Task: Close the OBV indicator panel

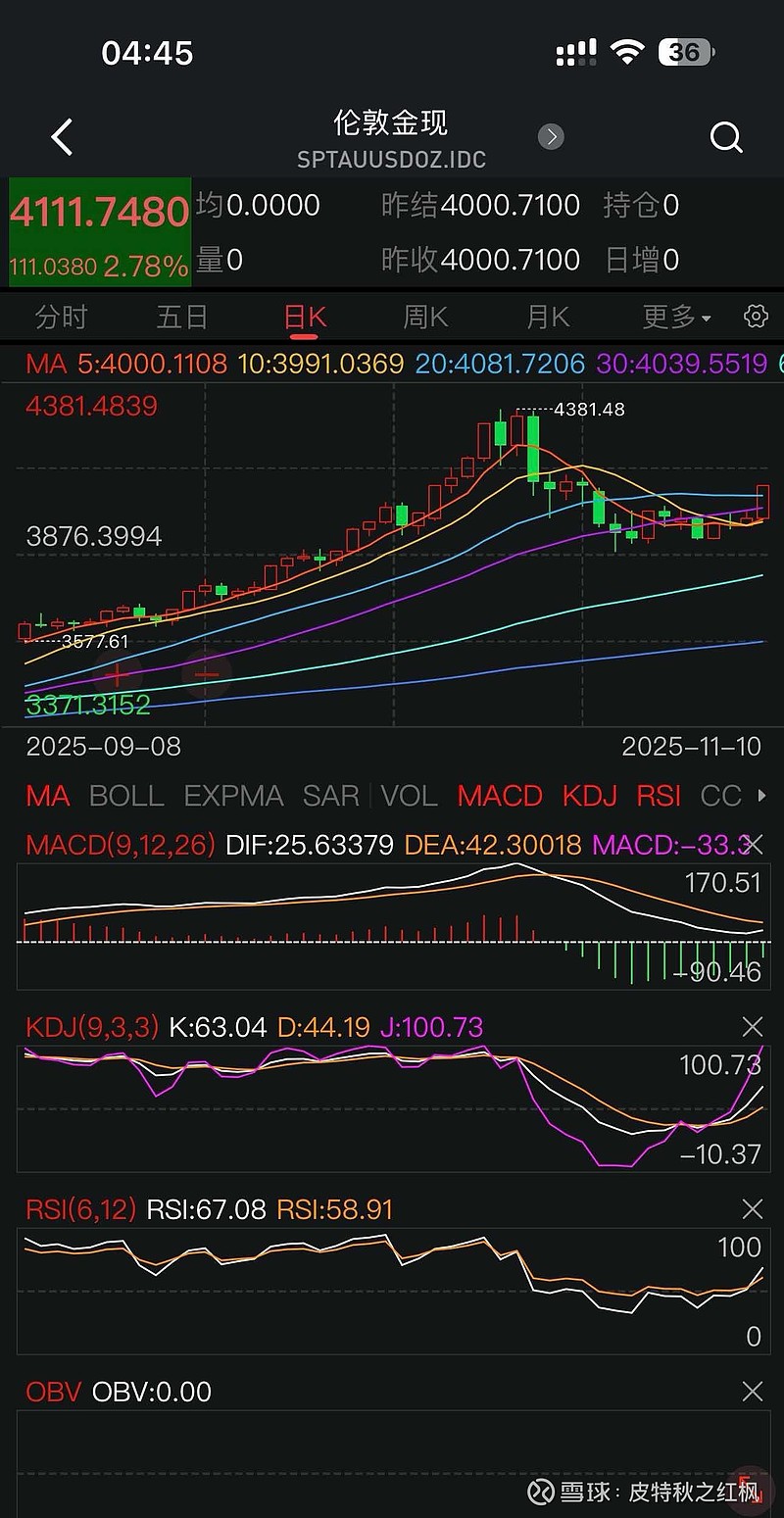Action: point(753,1391)
